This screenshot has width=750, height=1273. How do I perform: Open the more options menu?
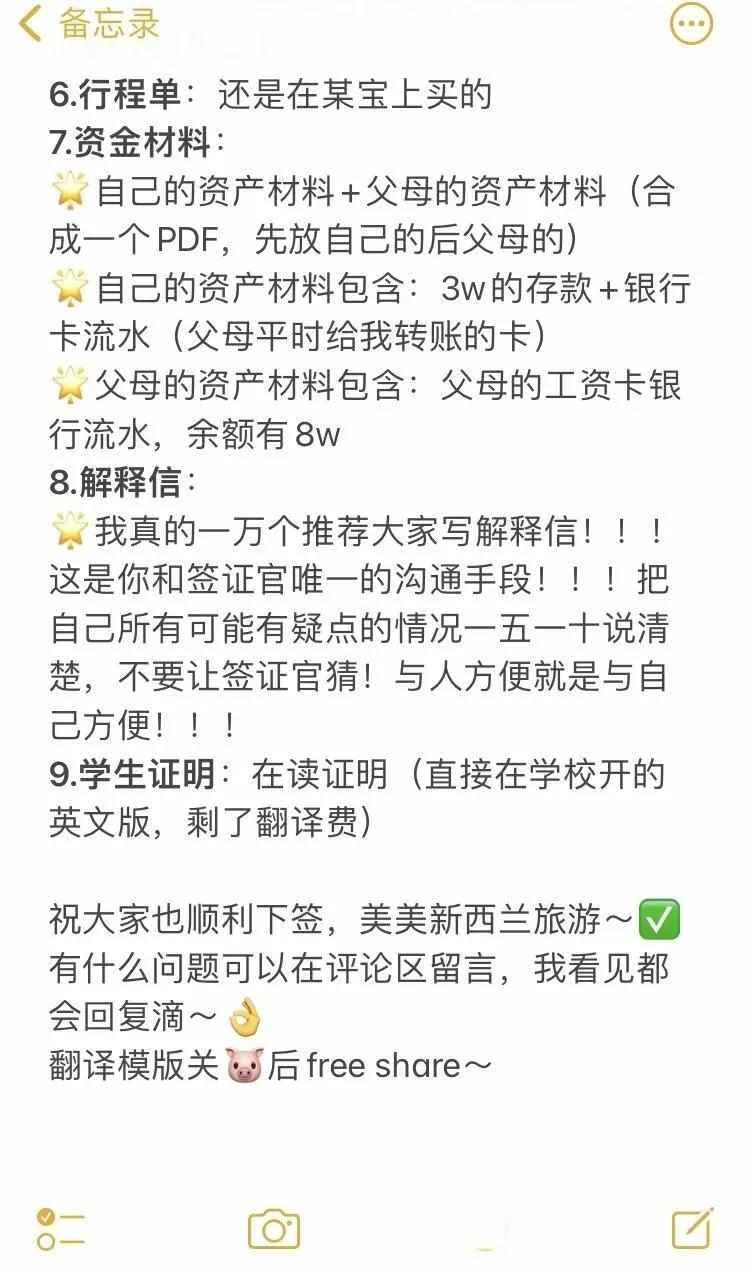pyautogui.click(x=691, y=24)
